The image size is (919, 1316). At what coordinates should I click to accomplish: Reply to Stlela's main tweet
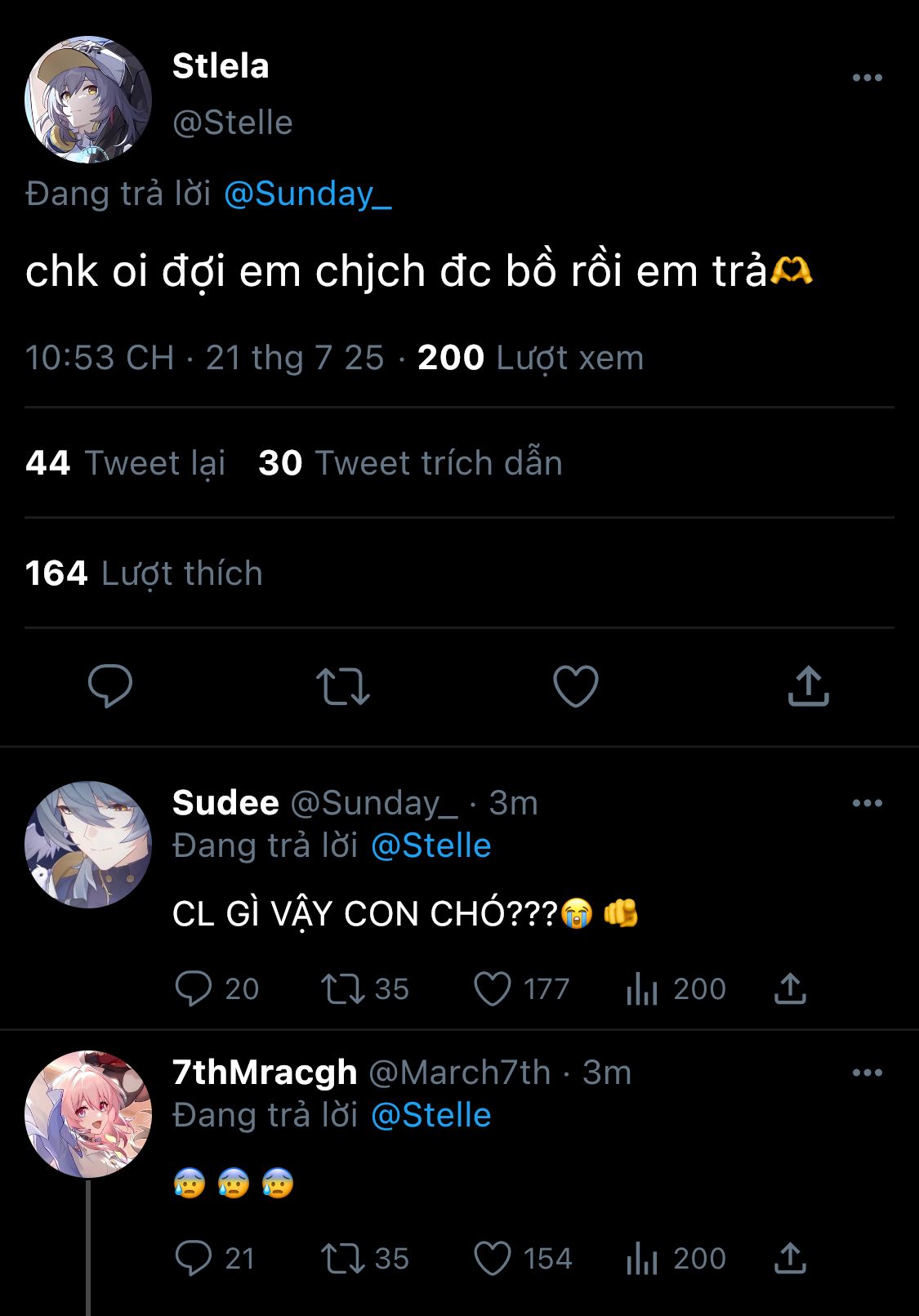(x=110, y=685)
